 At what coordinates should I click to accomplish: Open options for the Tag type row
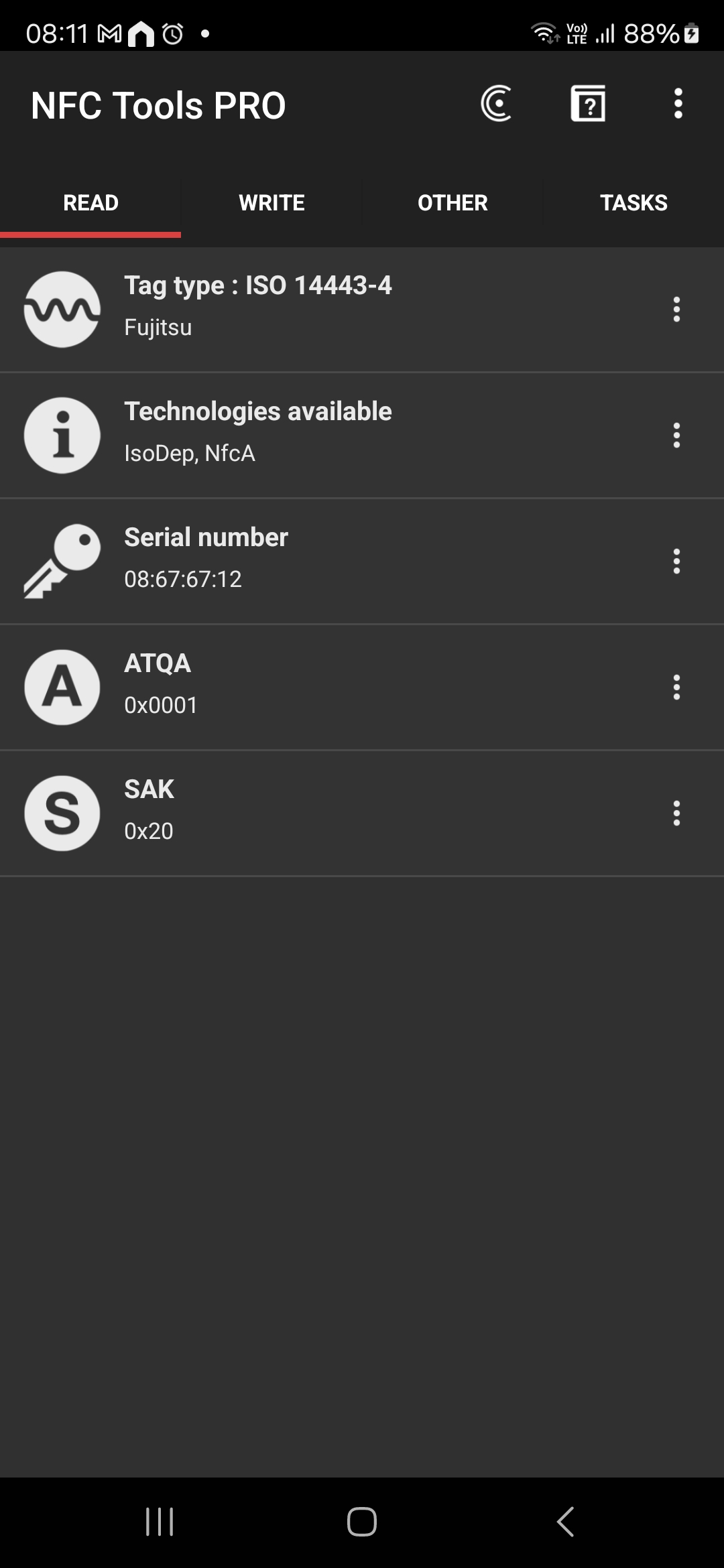(x=676, y=310)
